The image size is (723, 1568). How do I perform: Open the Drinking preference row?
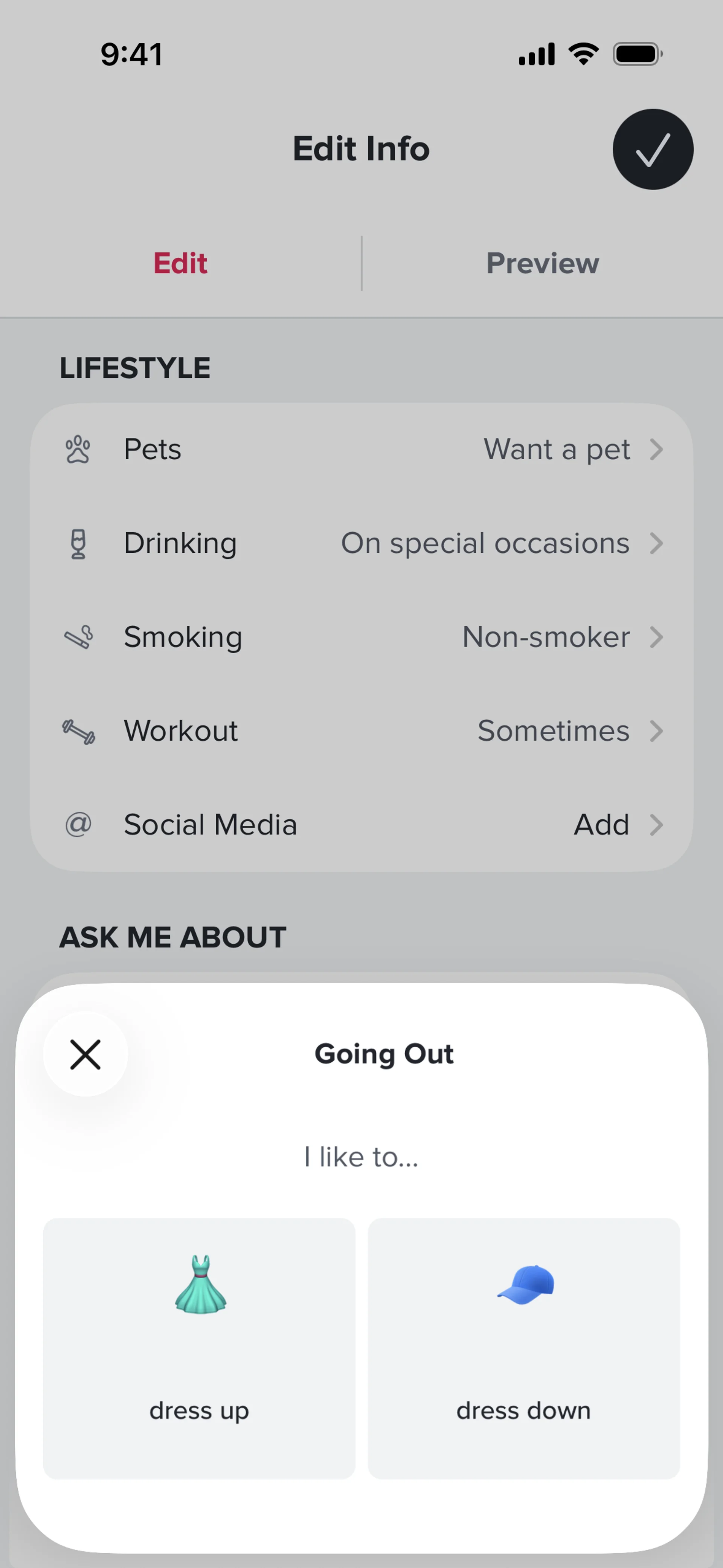pos(361,544)
